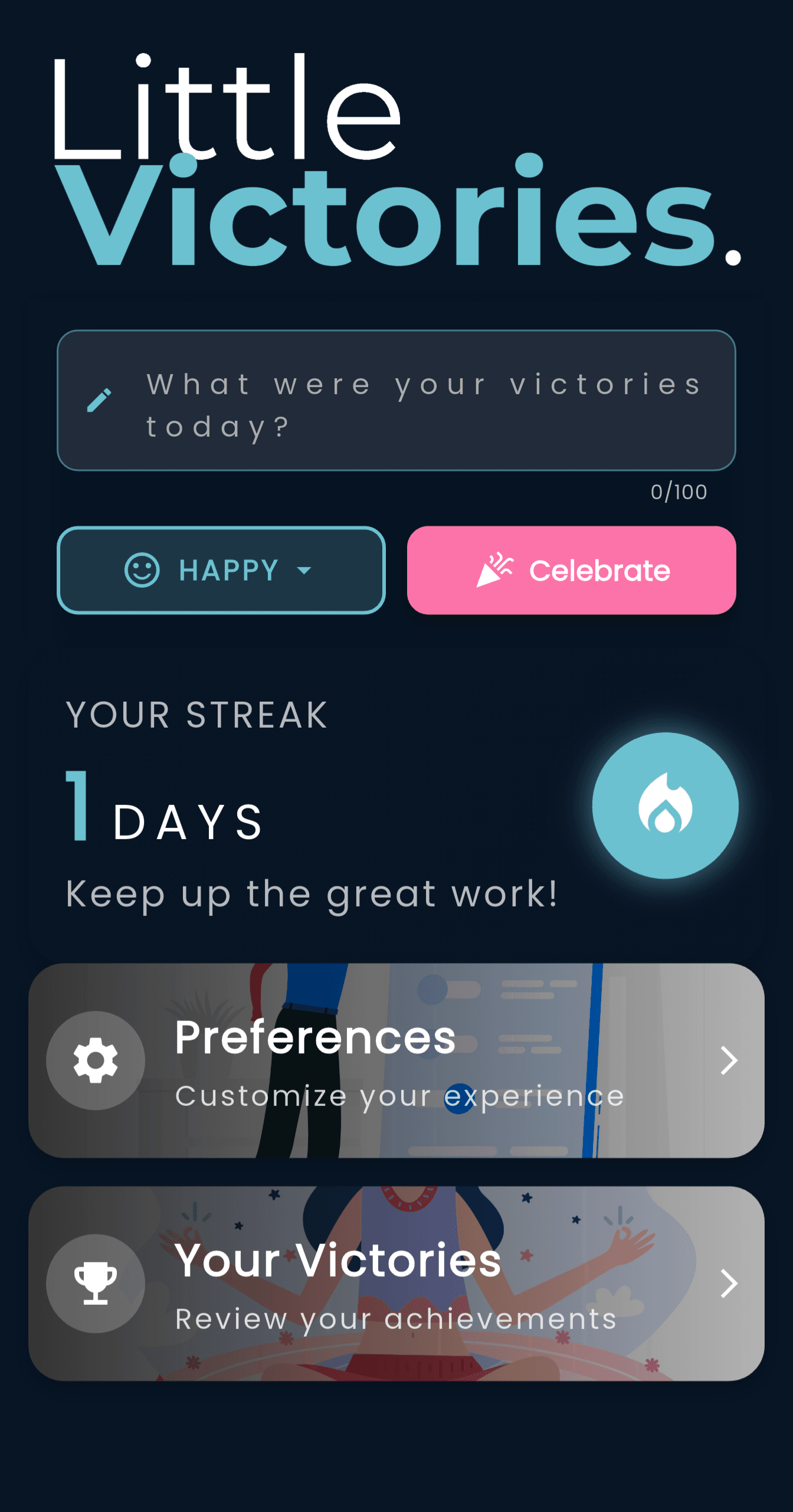Select the smiley face icon on the mood button
Image resolution: width=793 pixels, height=1512 pixels.
(x=144, y=570)
